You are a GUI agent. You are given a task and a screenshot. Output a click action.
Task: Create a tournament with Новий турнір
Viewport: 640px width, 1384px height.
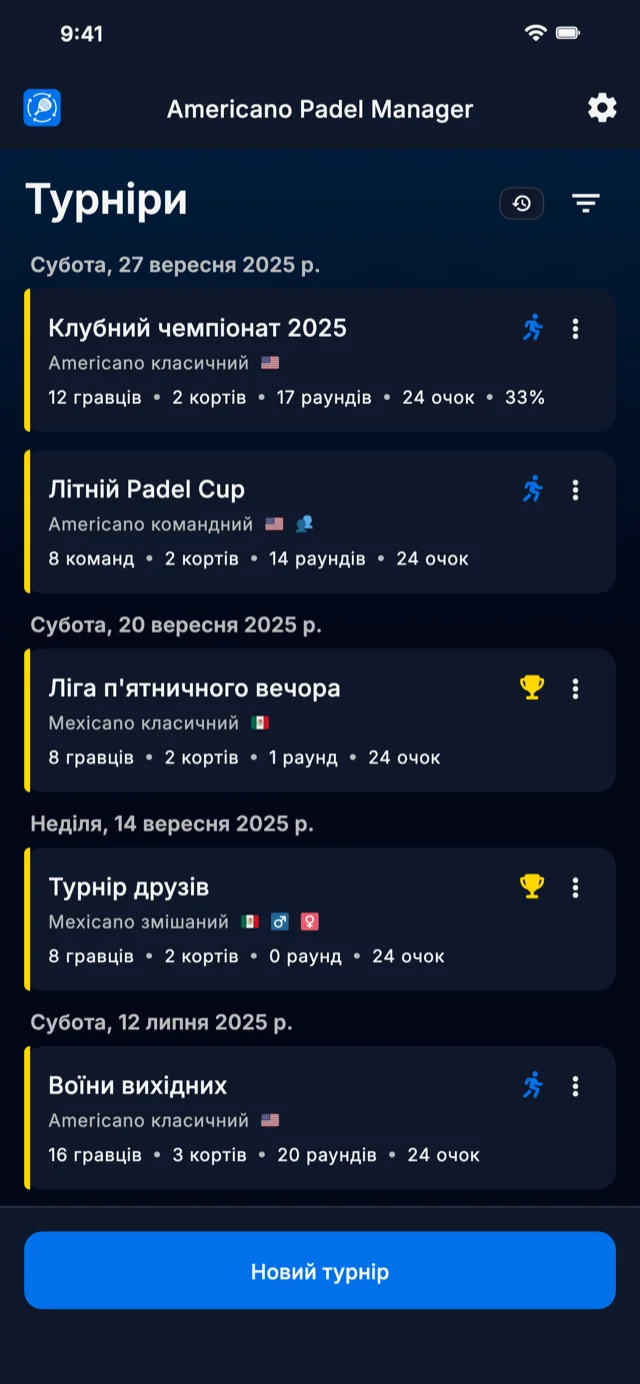(320, 1271)
